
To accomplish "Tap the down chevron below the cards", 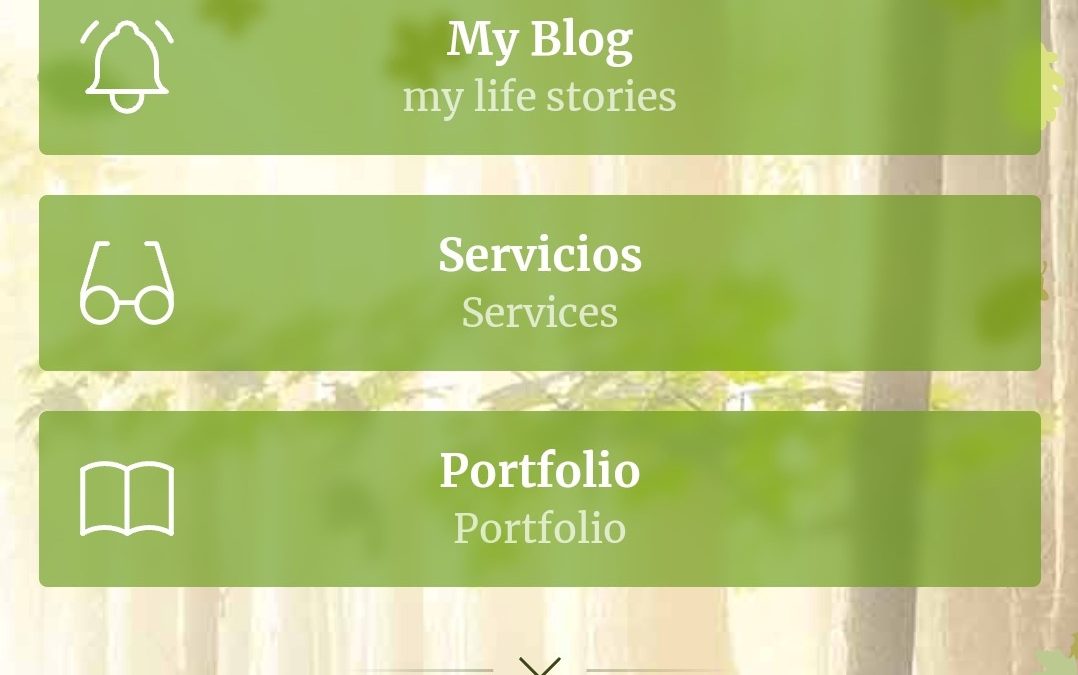I will (x=539, y=665).
